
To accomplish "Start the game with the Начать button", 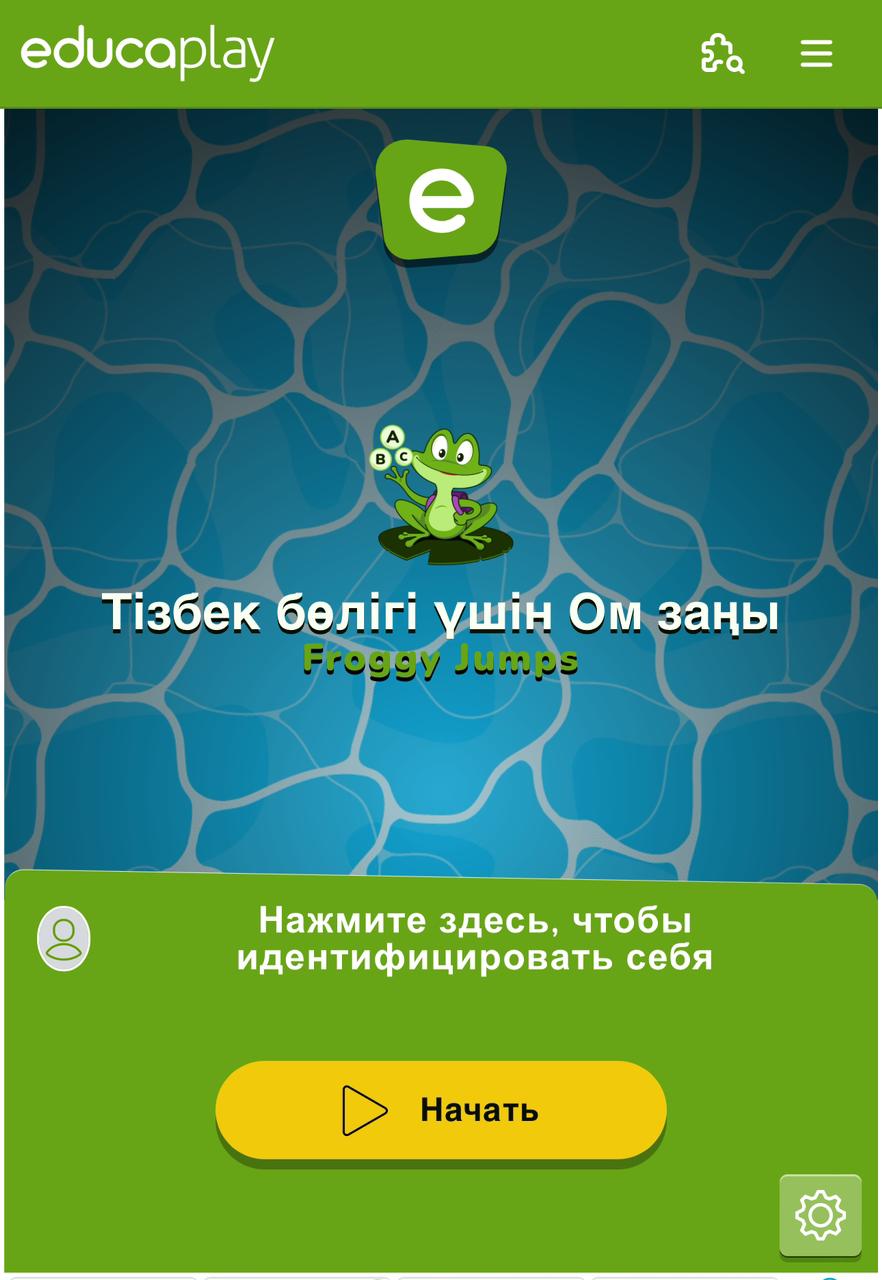I will point(441,1110).
